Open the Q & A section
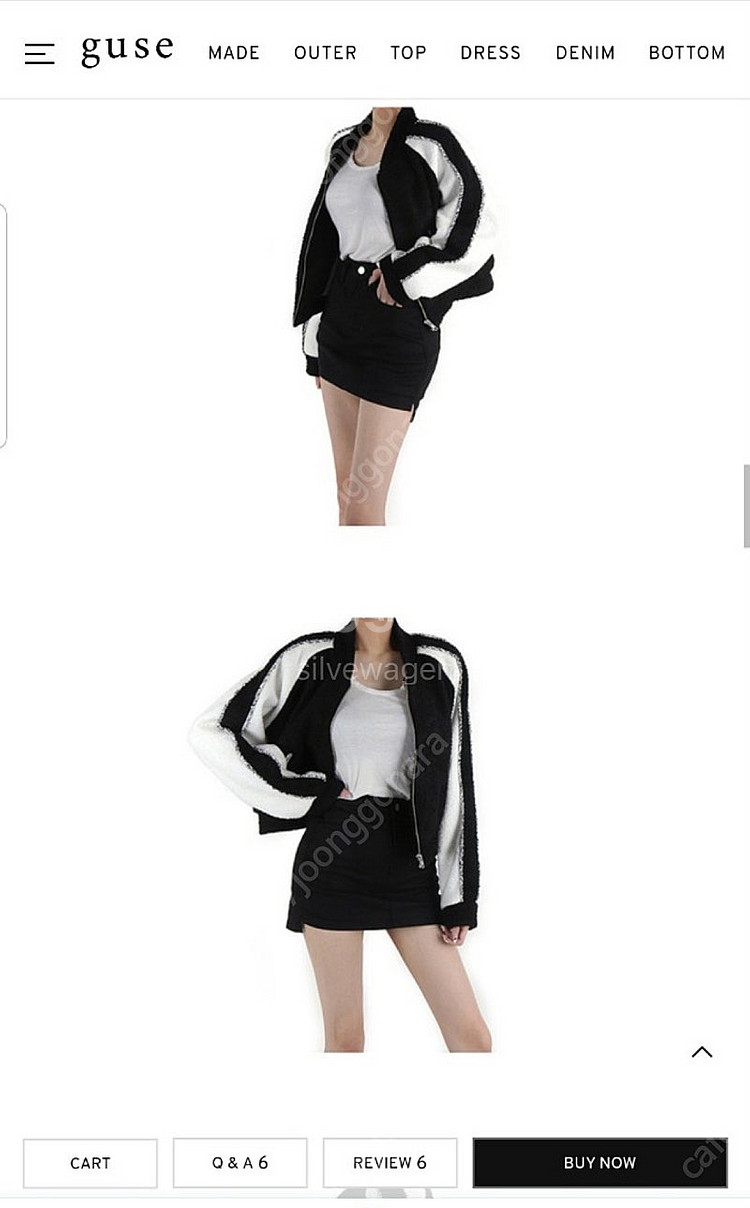The height and width of the screenshot is (1208, 750). 240,1163
